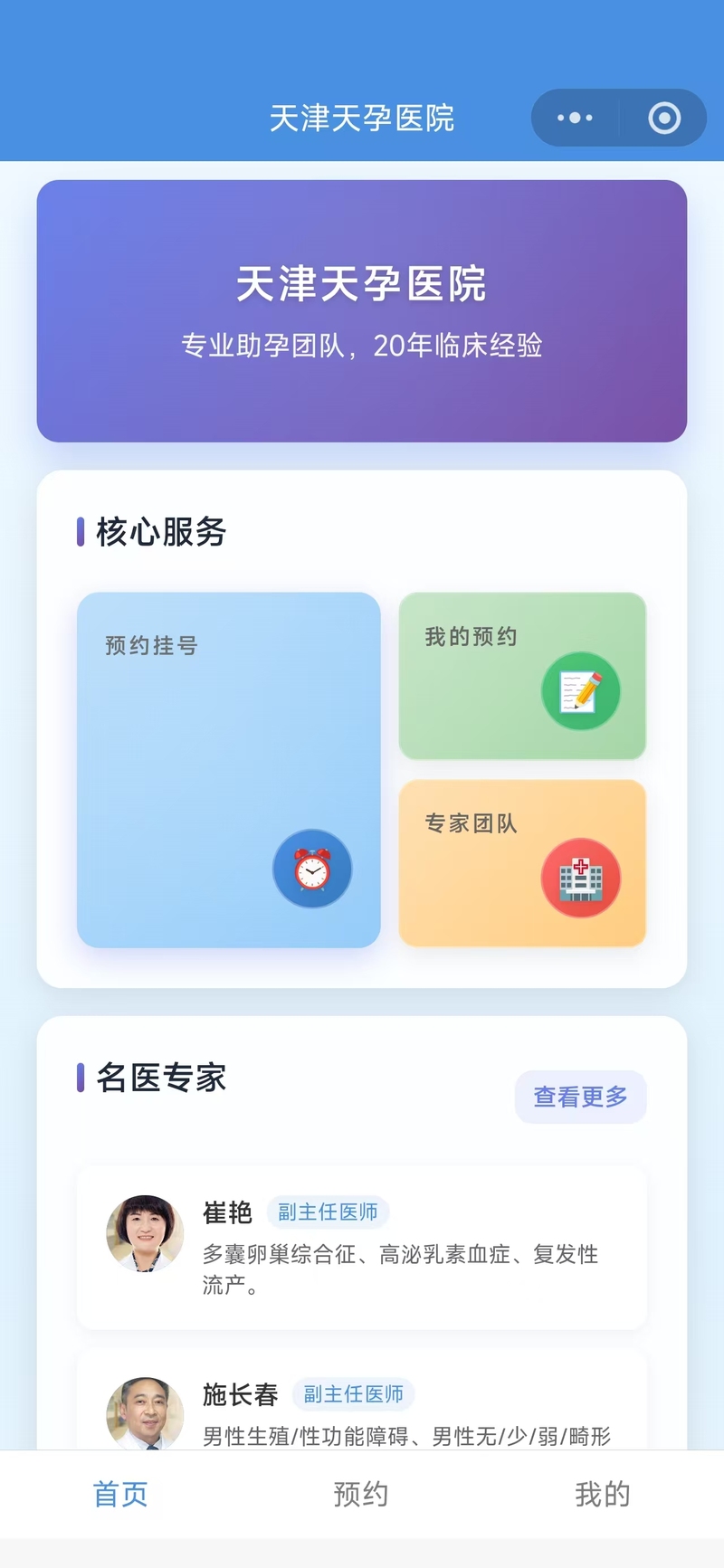Tap 查看更多 to see more experts
Viewport: 724px width, 1568px height.
(x=580, y=1097)
